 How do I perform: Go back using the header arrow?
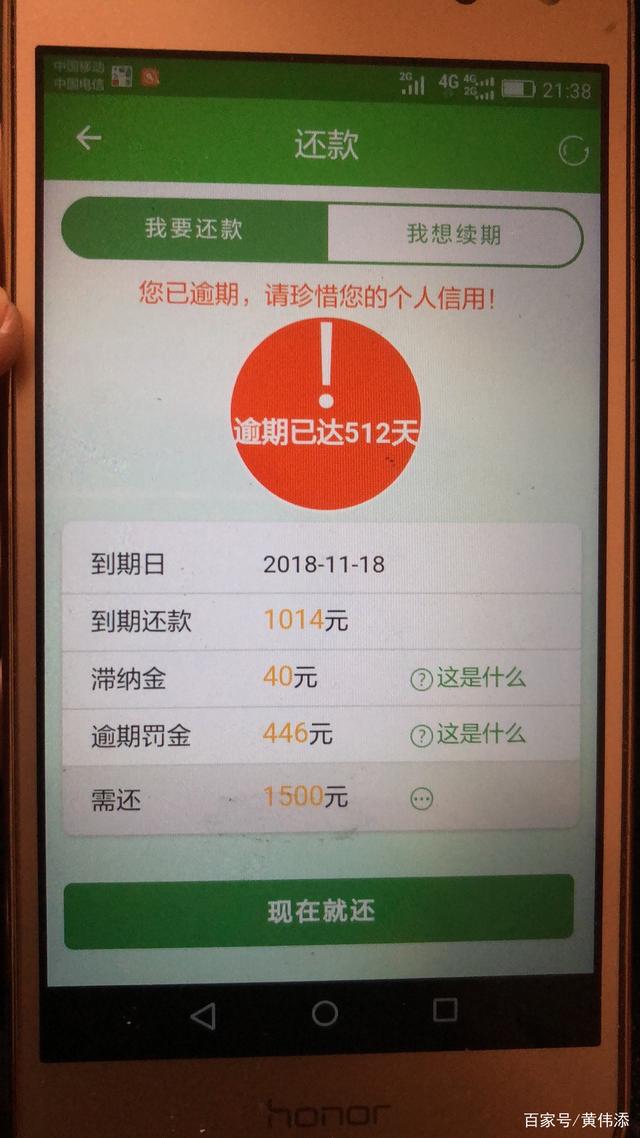[x=89, y=139]
